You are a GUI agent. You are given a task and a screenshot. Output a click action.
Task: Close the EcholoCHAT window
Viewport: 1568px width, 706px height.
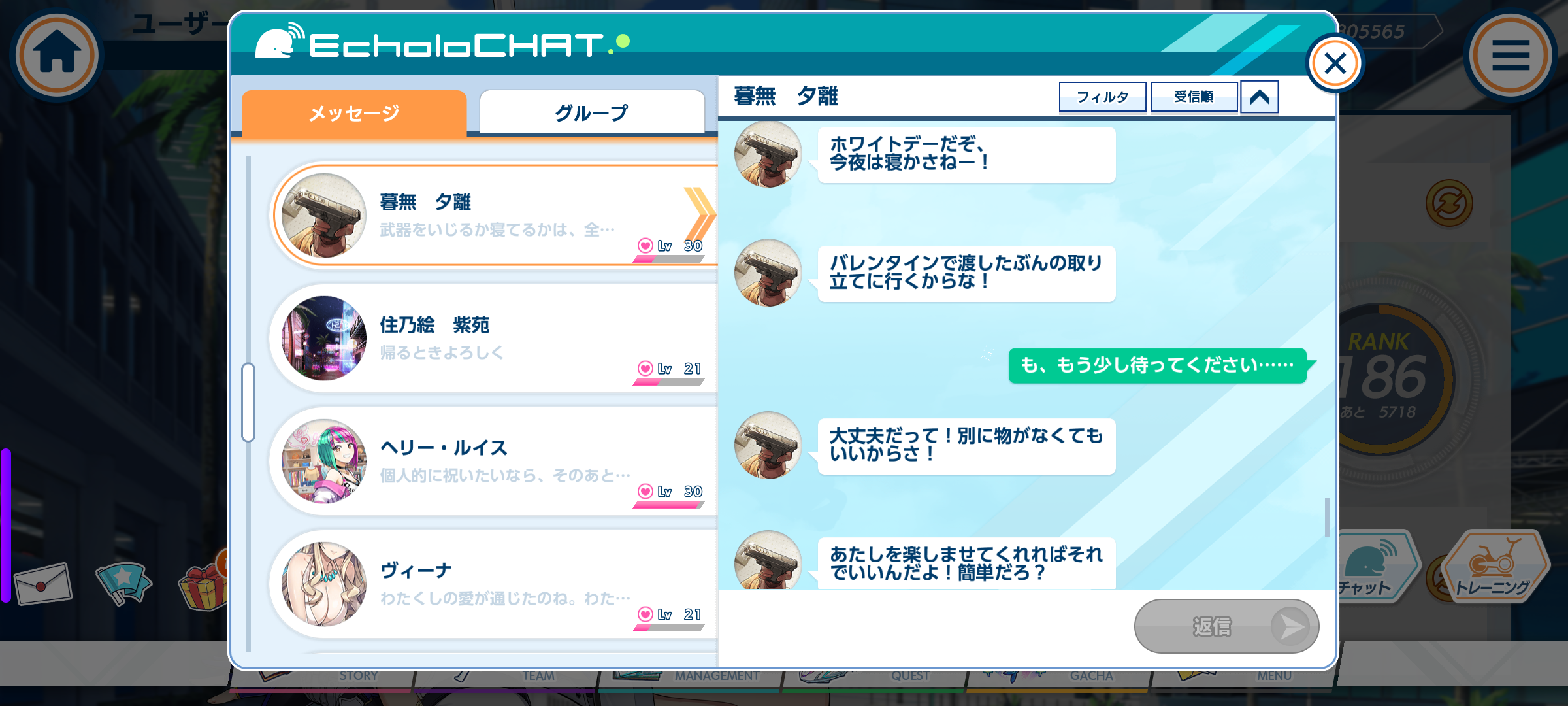pyautogui.click(x=1335, y=63)
